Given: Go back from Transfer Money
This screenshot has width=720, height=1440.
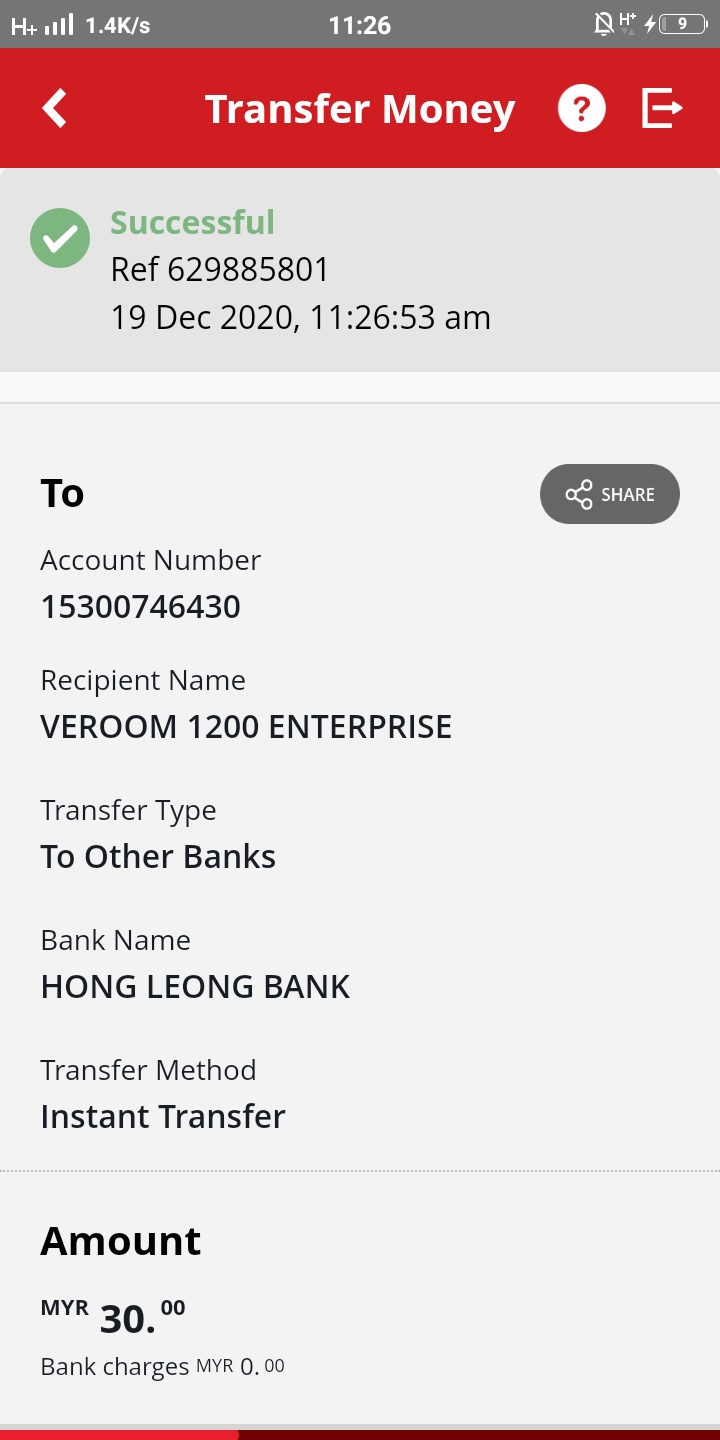Looking at the screenshot, I should (55, 108).
